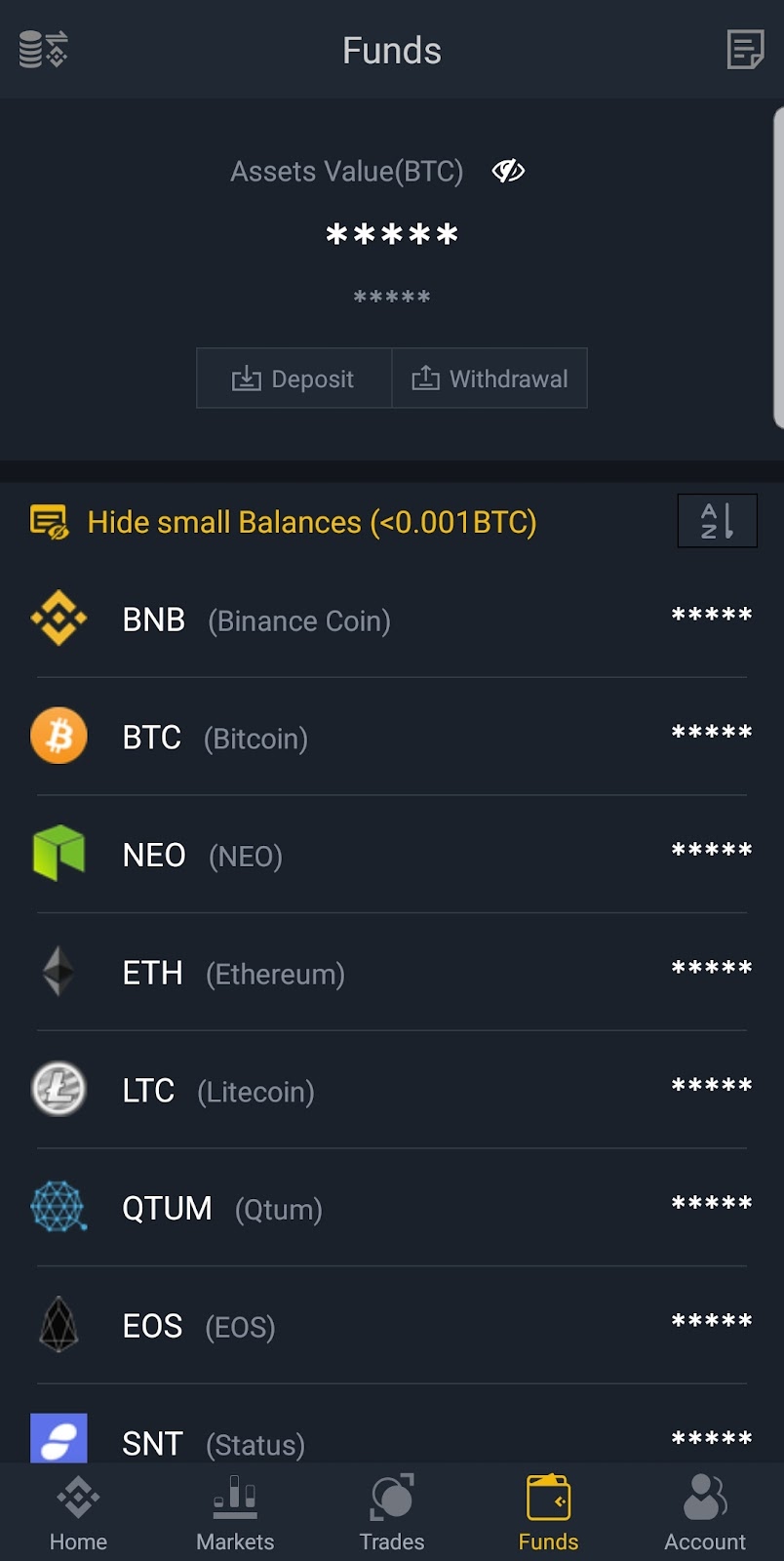The height and width of the screenshot is (1561, 784).
Task: Tap the Deposit button
Action: pyautogui.click(x=294, y=379)
